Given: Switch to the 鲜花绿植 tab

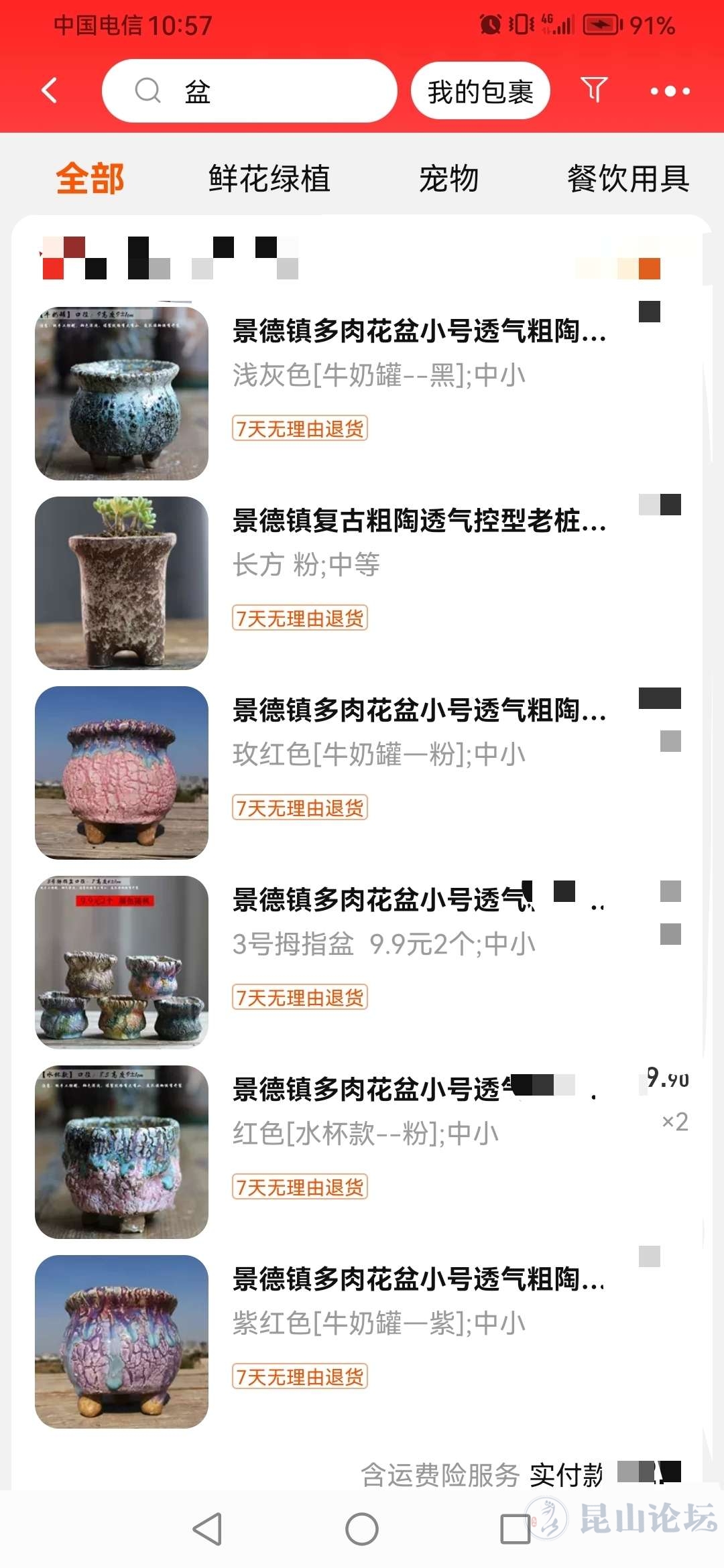Looking at the screenshot, I should [x=269, y=178].
